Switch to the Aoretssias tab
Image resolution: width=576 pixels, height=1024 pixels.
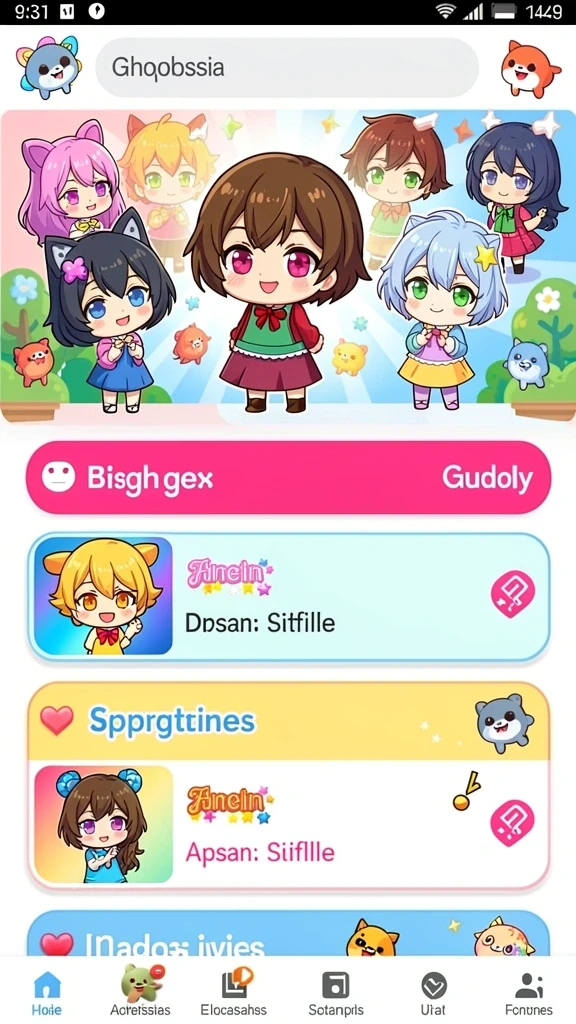(140, 992)
